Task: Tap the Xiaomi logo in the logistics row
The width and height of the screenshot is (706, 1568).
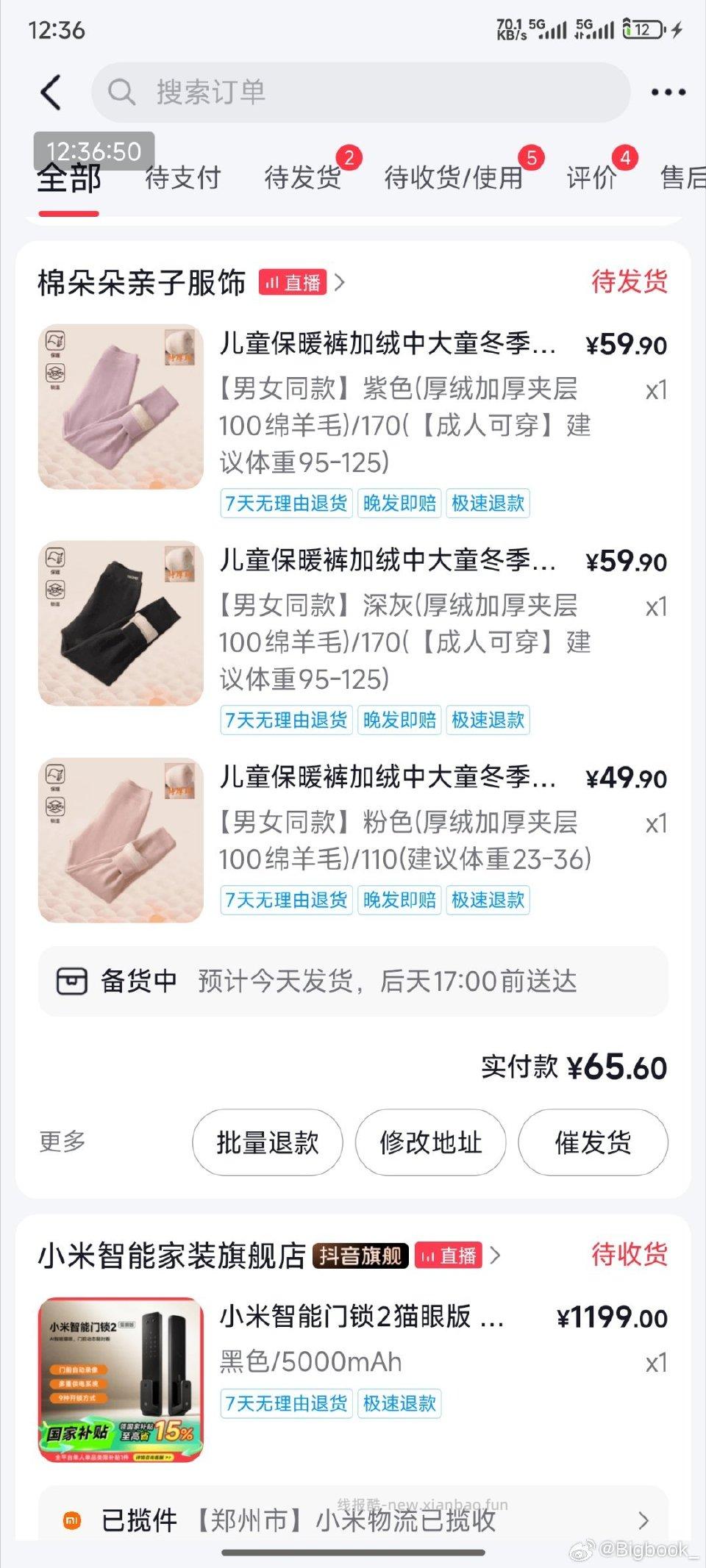Action: click(72, 1521)
